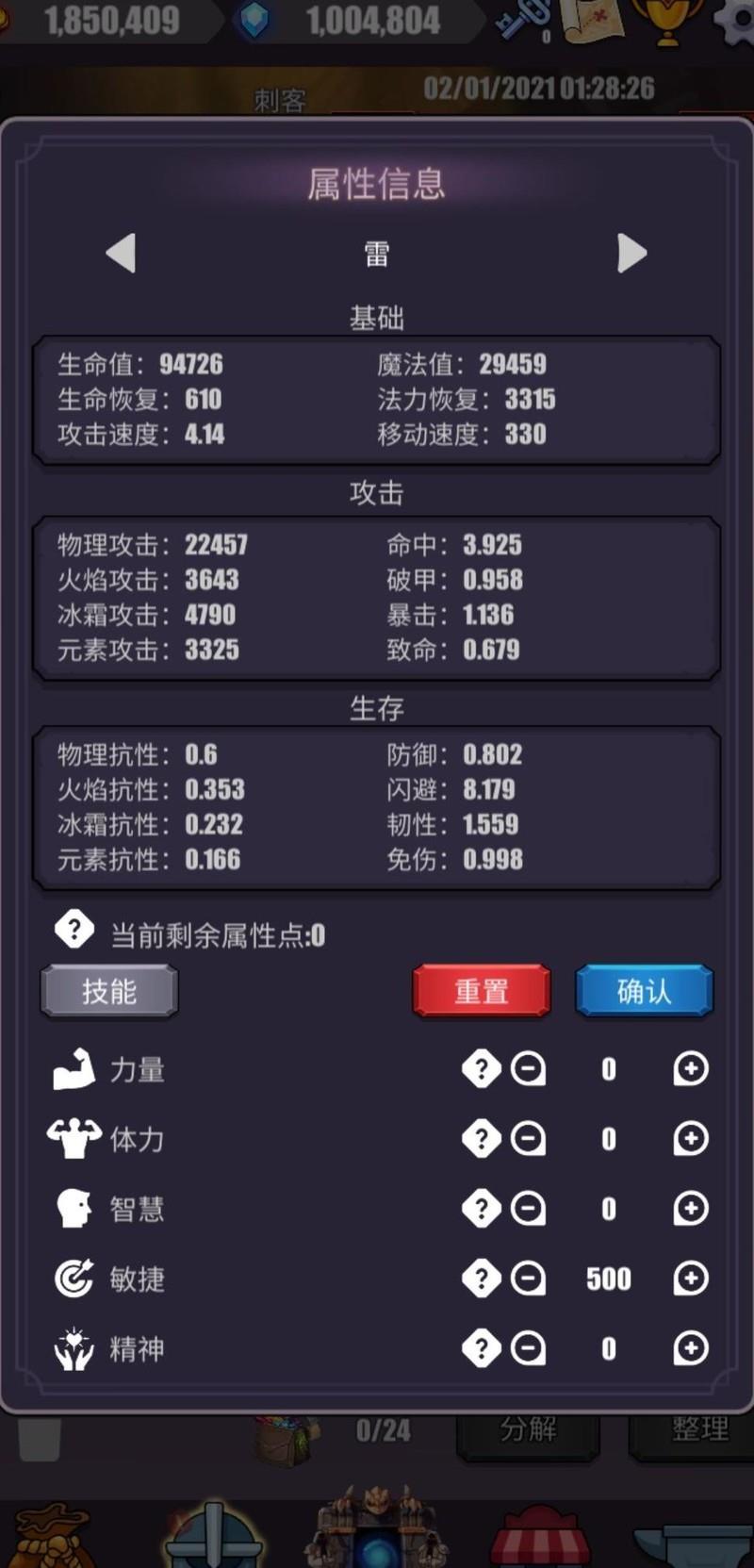Open the help icon for 力量
The image size is (754, 1568).
481,1069
